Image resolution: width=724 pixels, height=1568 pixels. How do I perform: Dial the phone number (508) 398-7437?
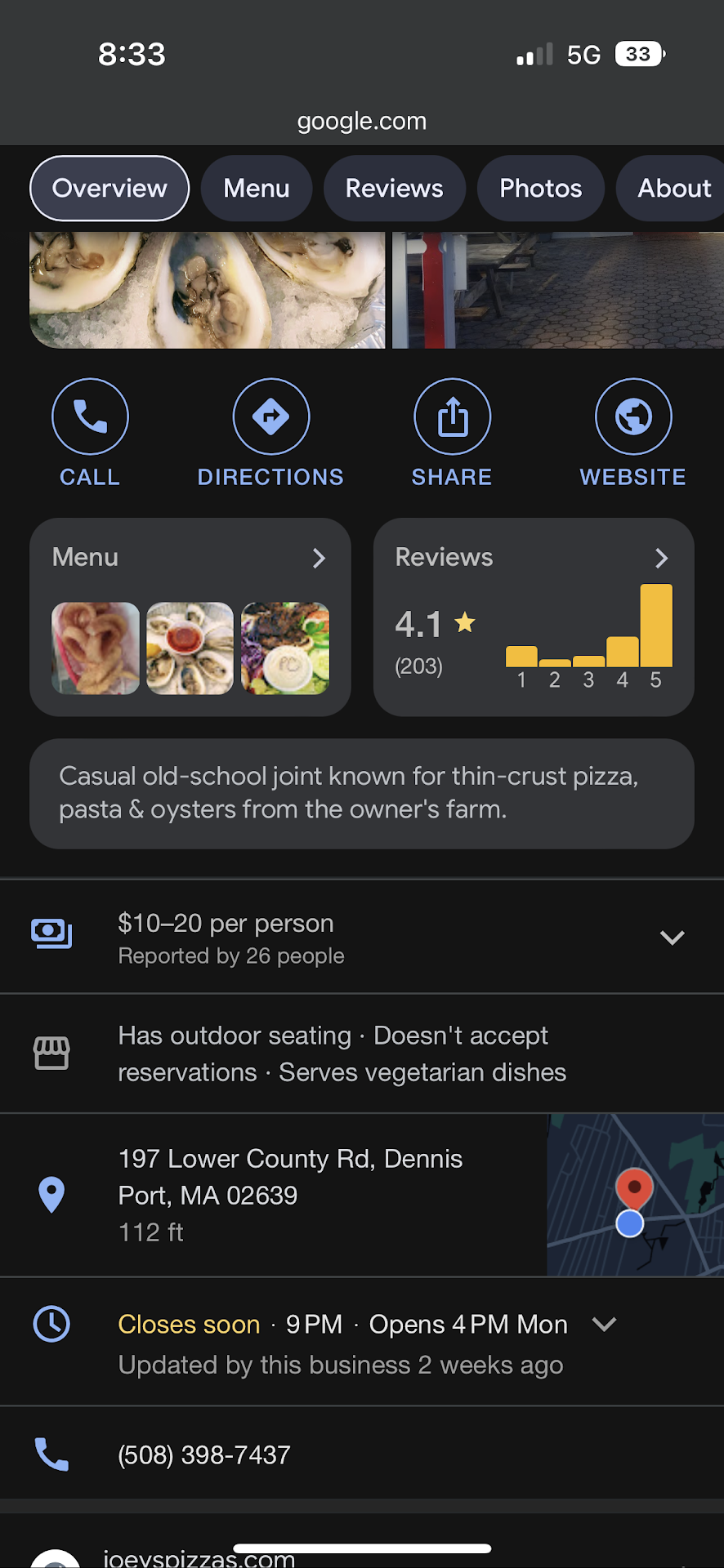click(x=204, y=1454)
